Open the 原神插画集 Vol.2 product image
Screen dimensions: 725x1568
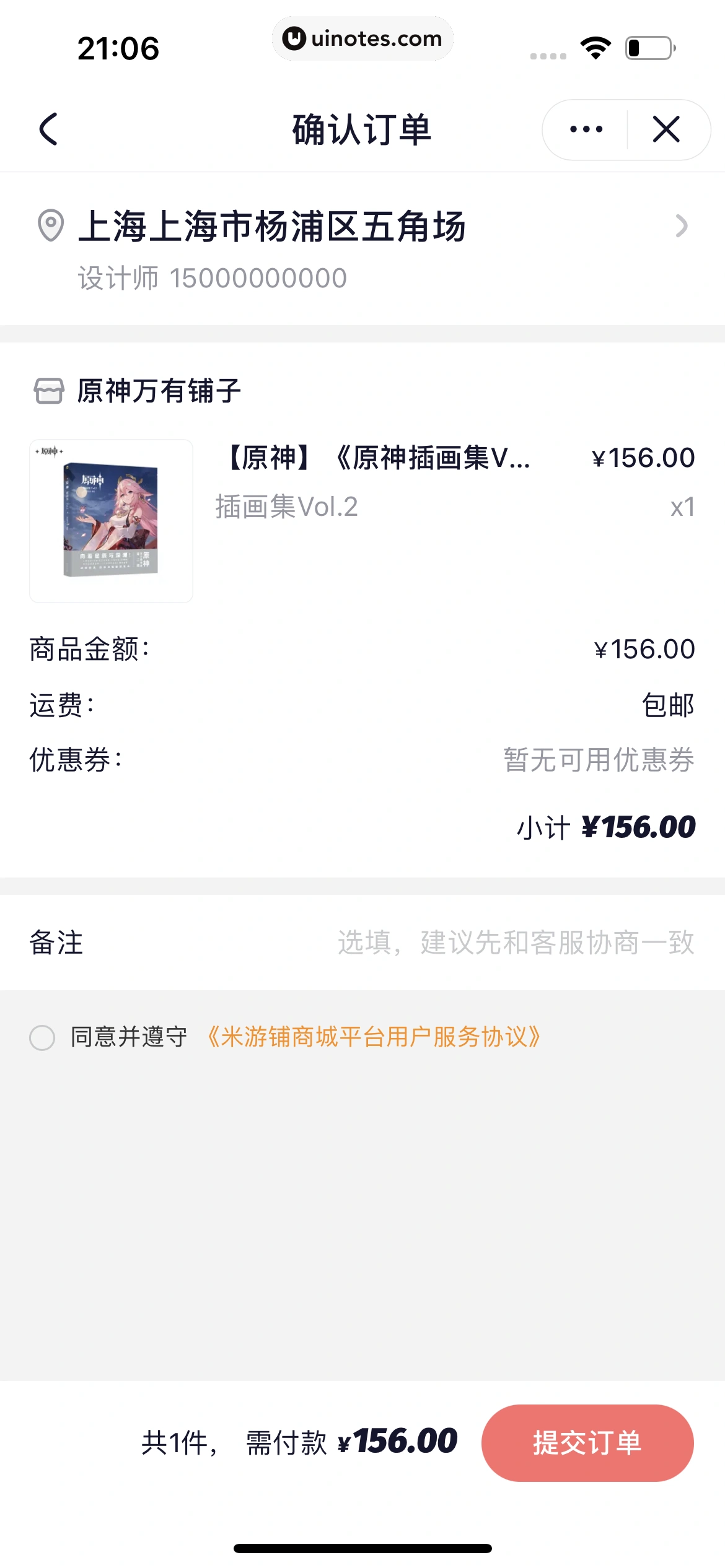(x=112, y=521)
